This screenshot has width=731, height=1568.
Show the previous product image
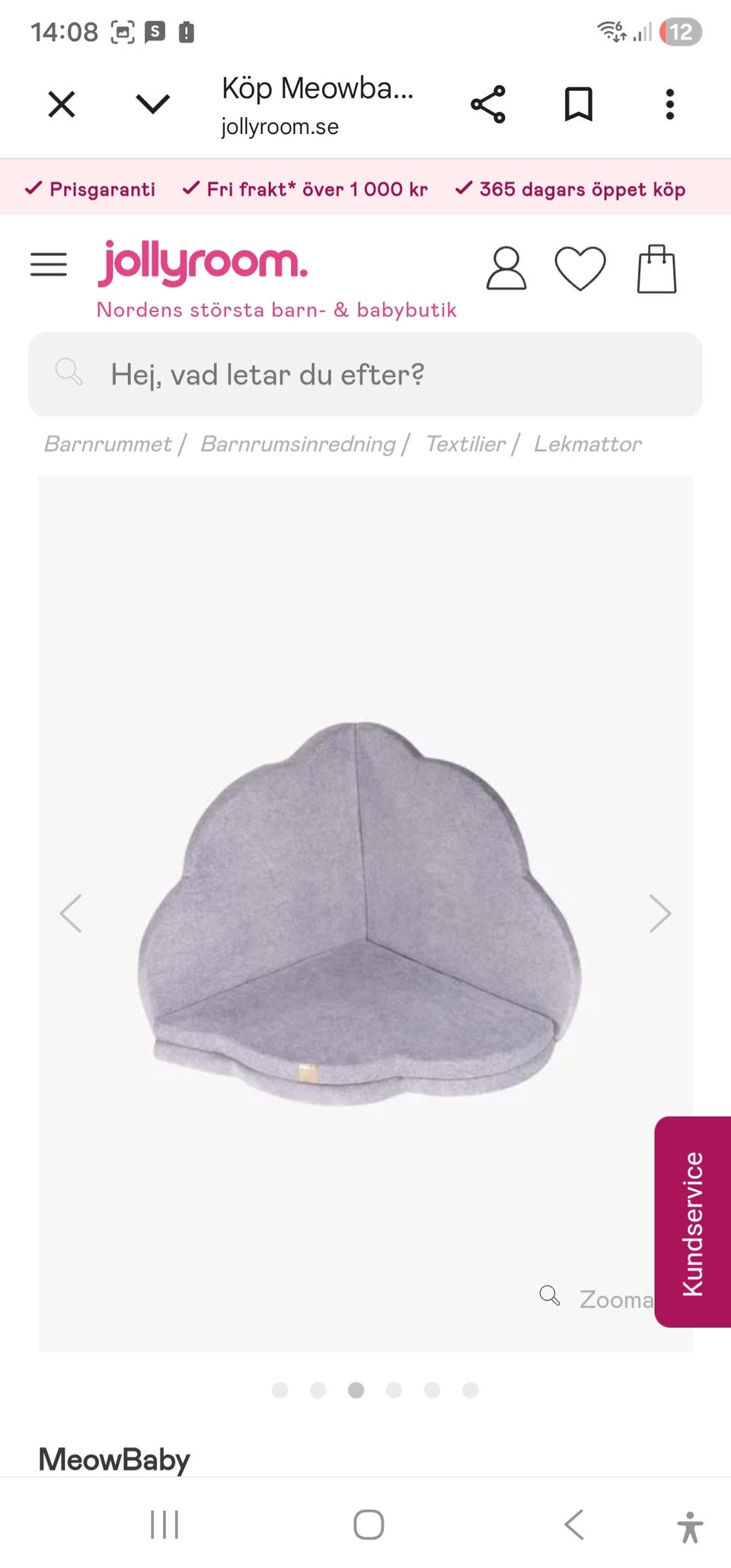point(71,913)
